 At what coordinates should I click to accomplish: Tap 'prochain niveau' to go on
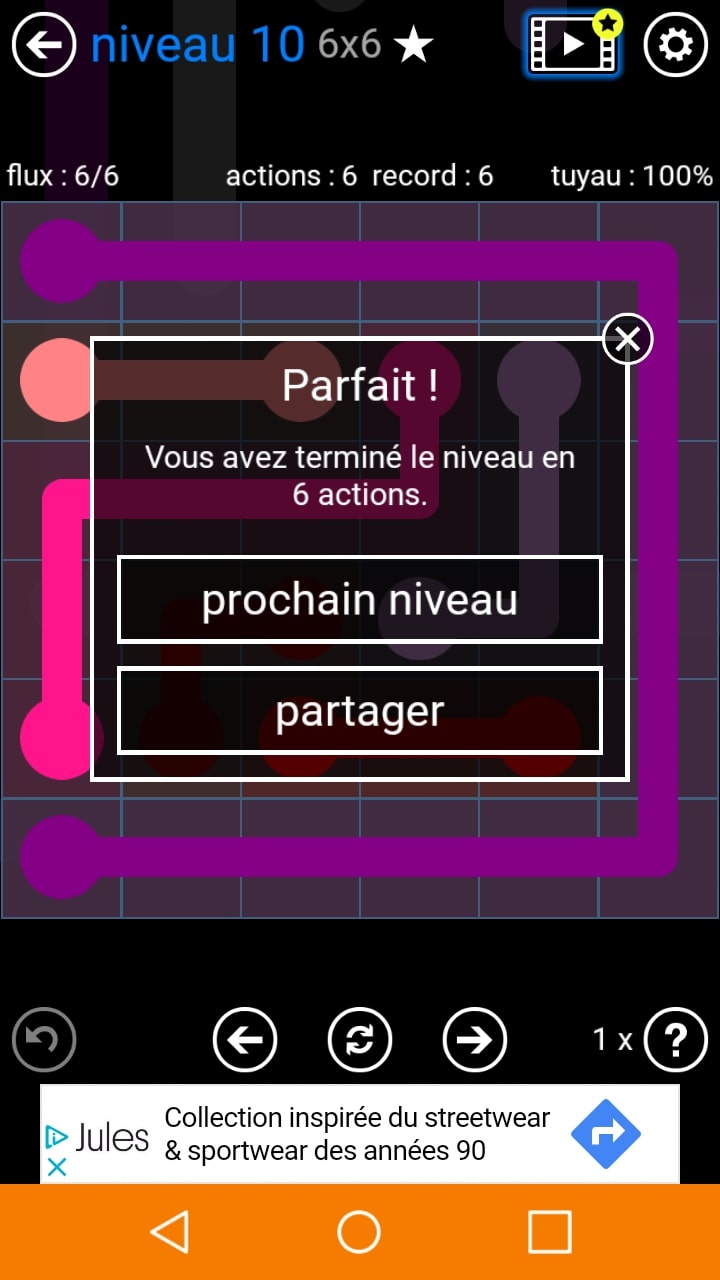tap(360, 600)
